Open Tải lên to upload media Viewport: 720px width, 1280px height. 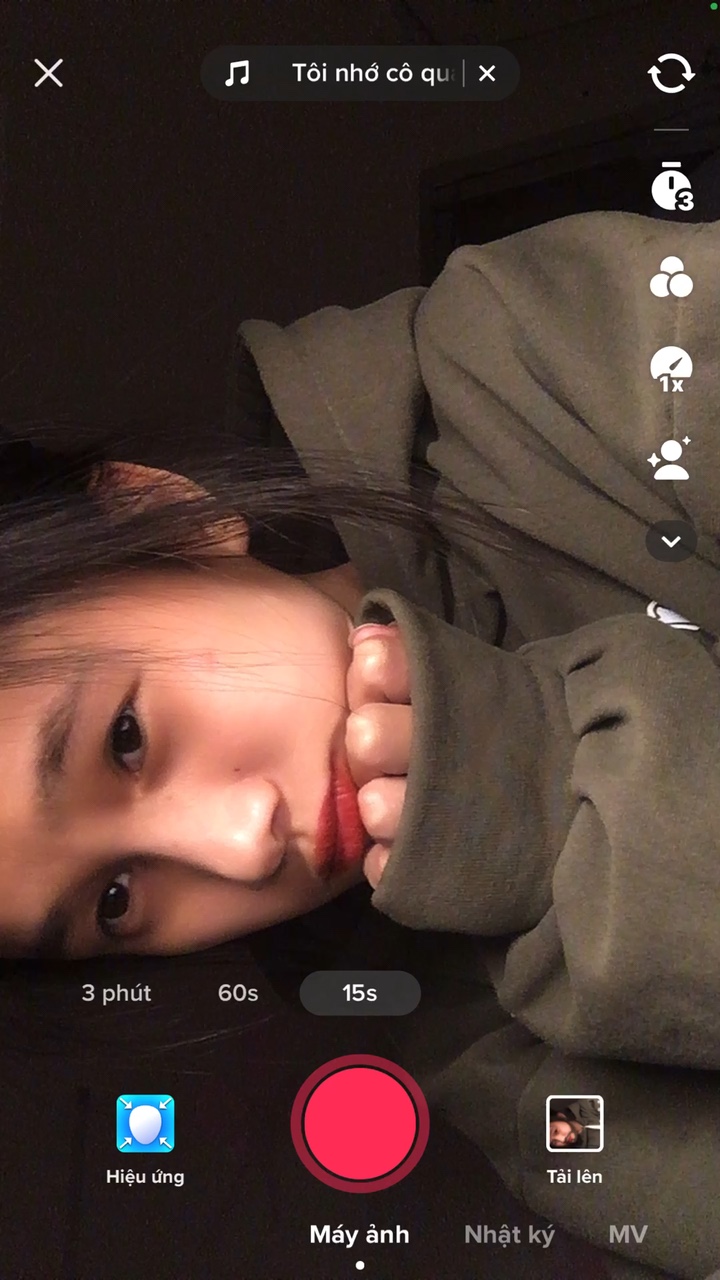575,1140
